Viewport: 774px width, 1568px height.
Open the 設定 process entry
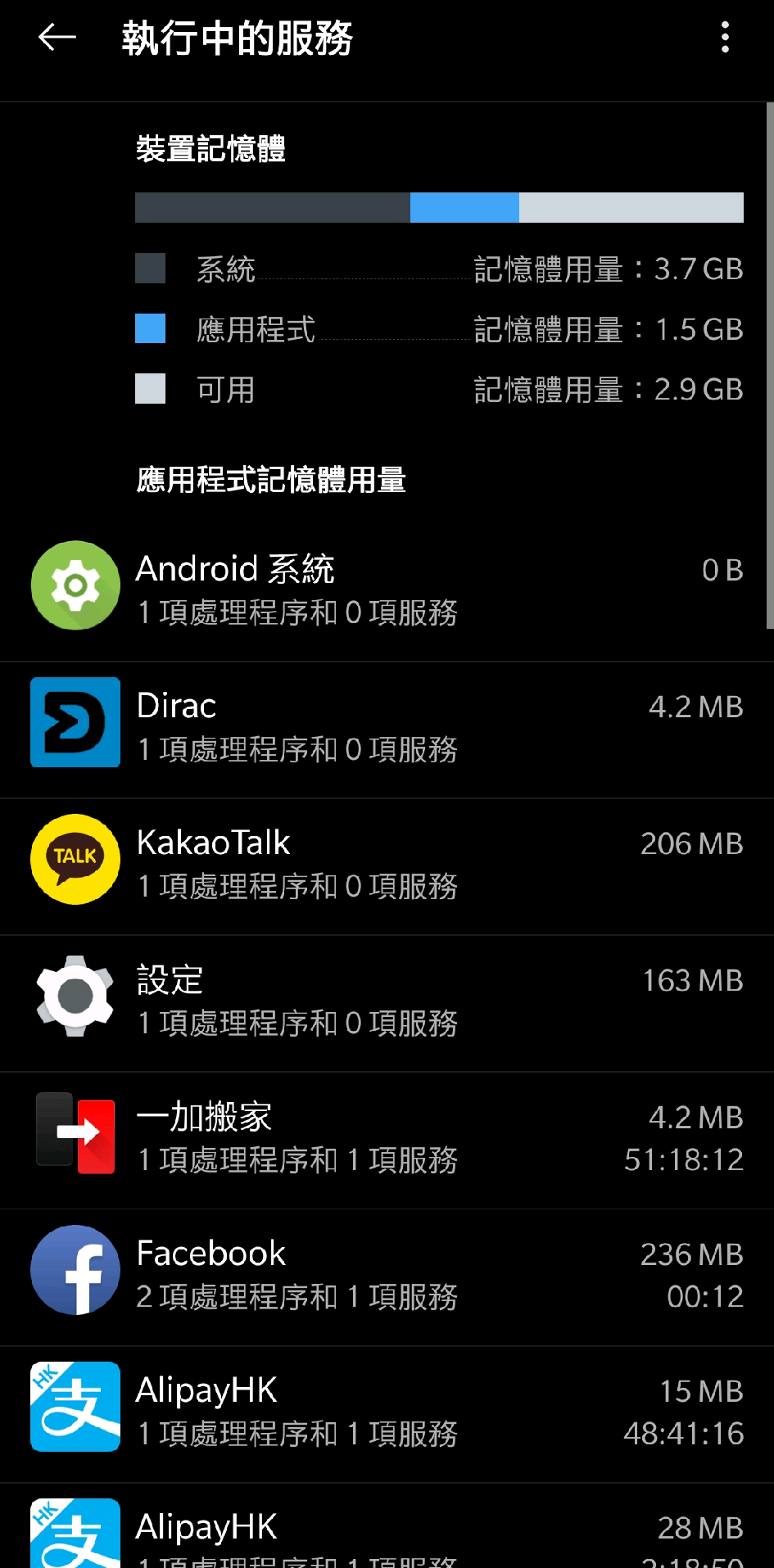pos(387,1004)
